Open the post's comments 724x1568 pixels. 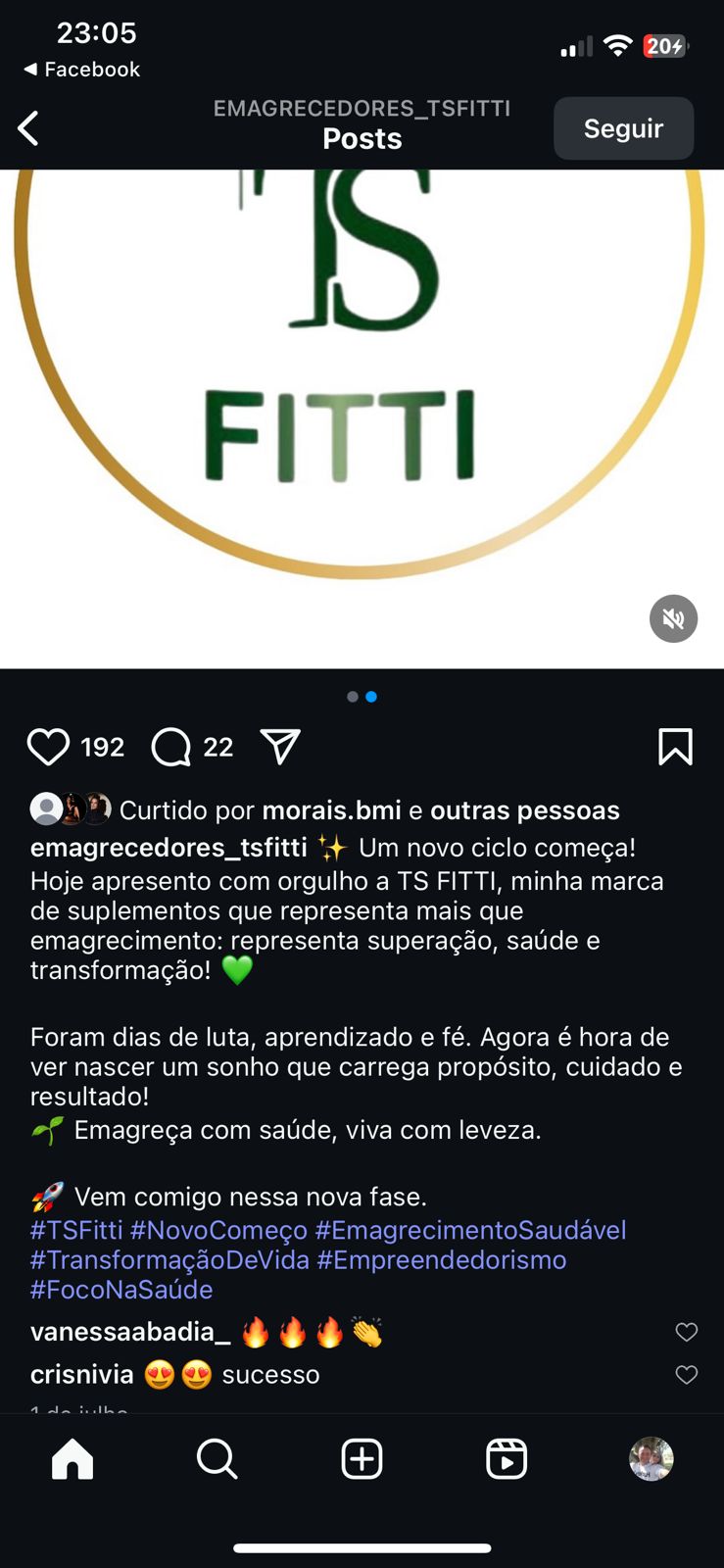[171, 747]
